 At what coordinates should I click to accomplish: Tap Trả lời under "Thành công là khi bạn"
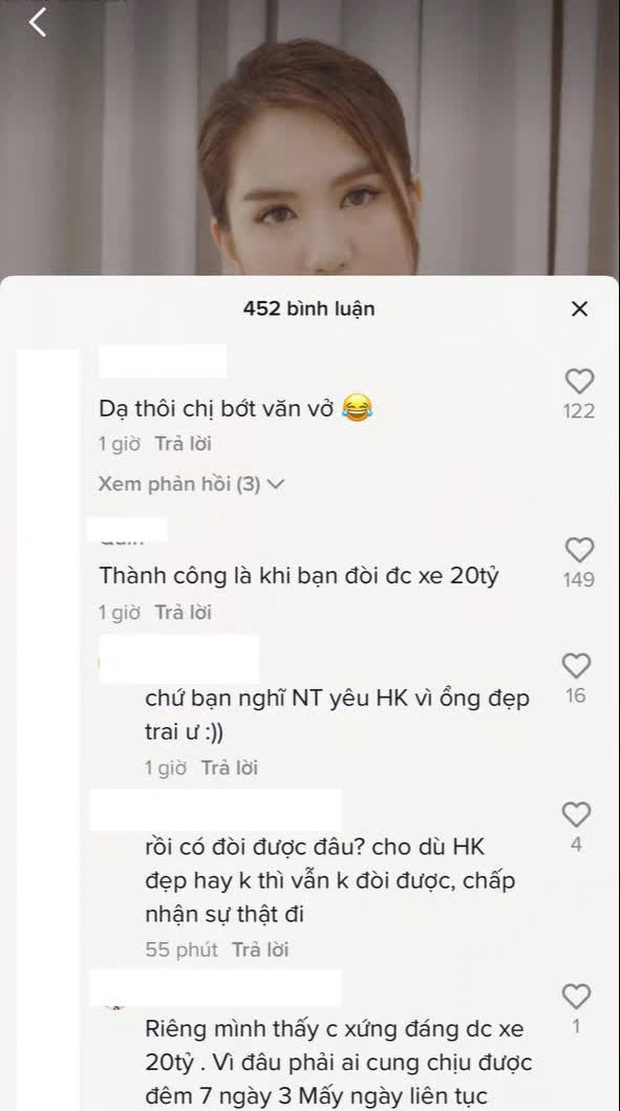coord(182,612)
